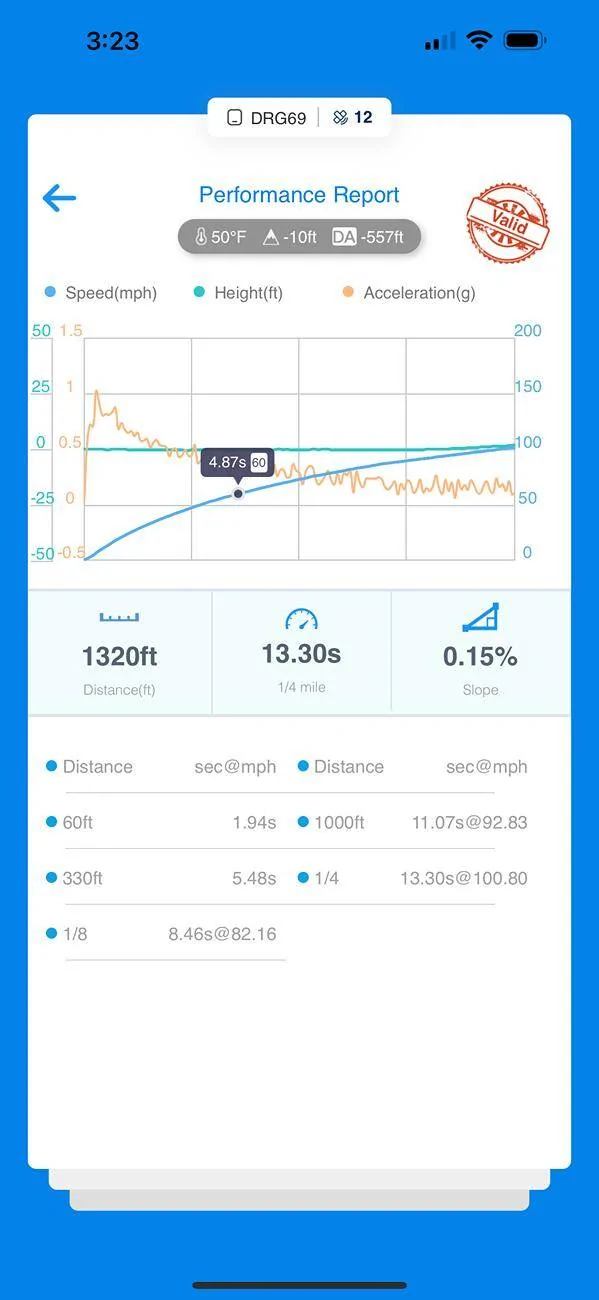Toggle the Speed(mph) chart series
The image size is (599, 1300).
pos(101,293)
